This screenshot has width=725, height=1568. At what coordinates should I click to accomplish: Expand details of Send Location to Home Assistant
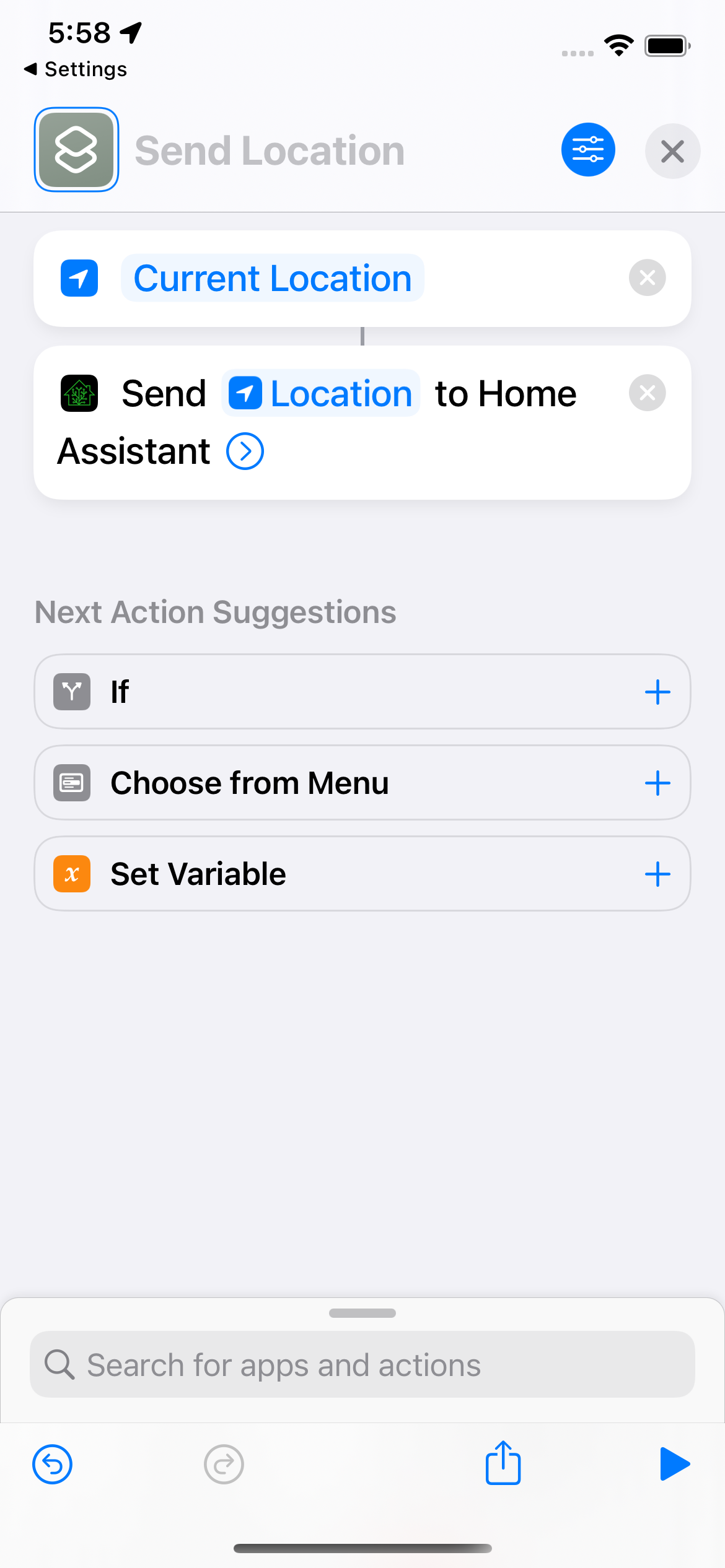(x=245, y=451)
